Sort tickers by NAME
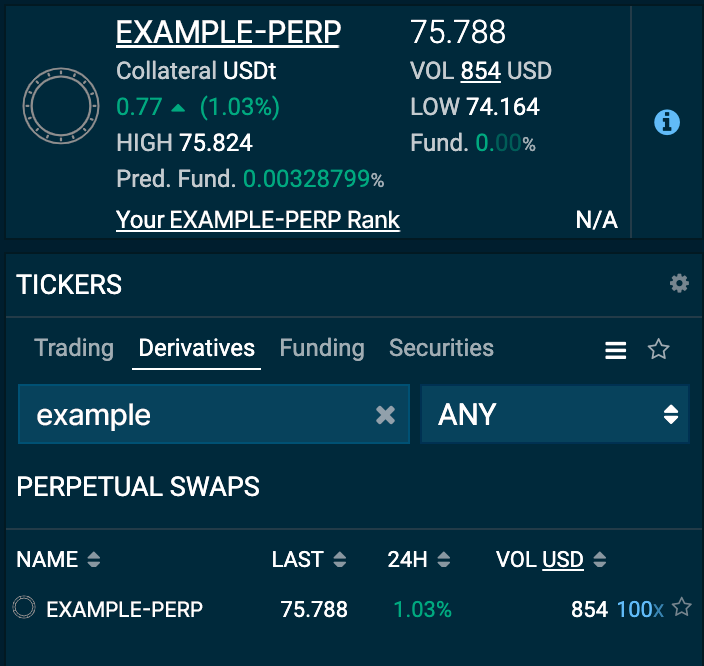 [x=58, y=559]
